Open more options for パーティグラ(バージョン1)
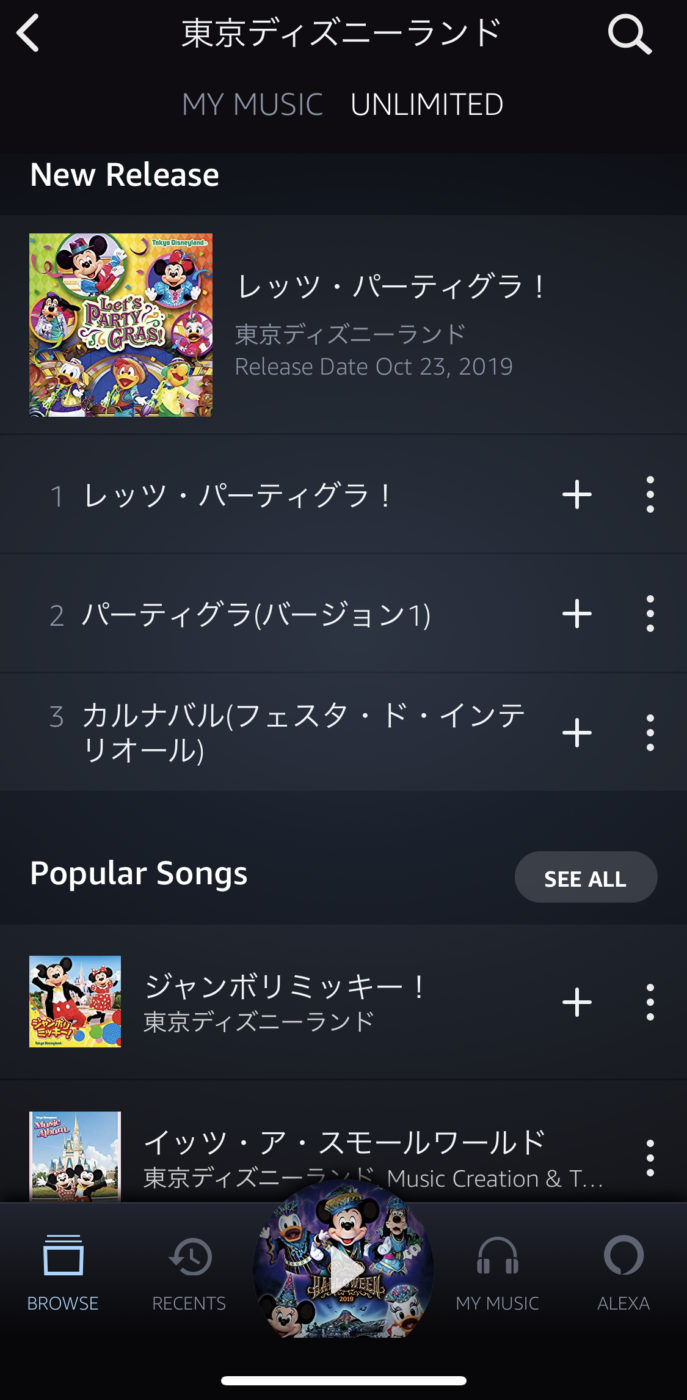Image resolution: width=687 pixels, height=1400 pixels. pyautogui.click(x=650, y=613)
